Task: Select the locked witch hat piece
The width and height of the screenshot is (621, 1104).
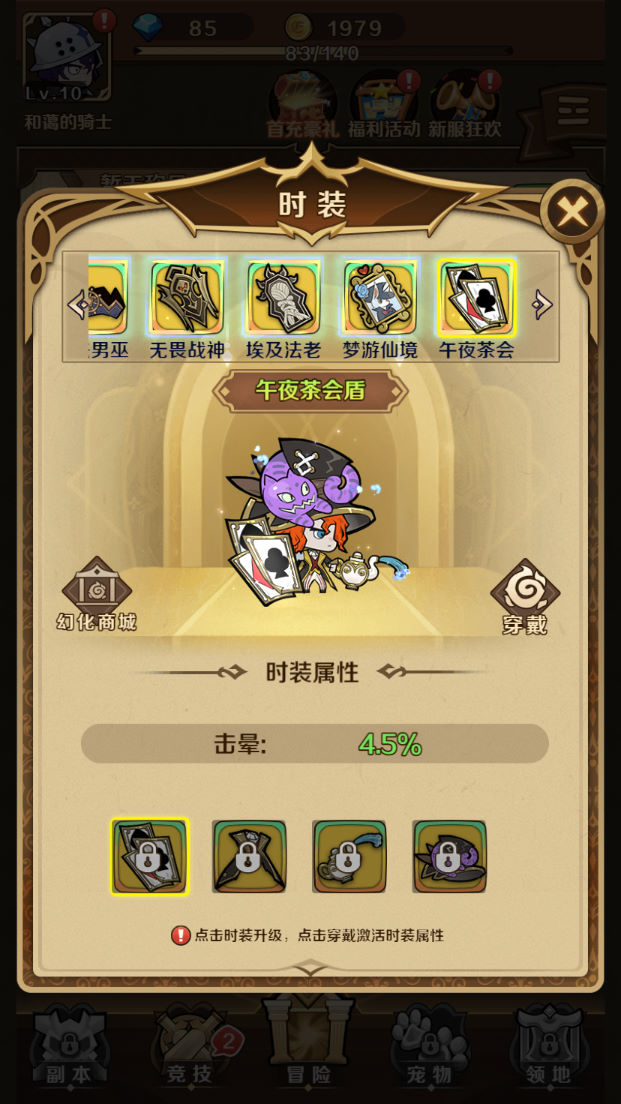Action: pyautogui.click(x=449, y=856)
